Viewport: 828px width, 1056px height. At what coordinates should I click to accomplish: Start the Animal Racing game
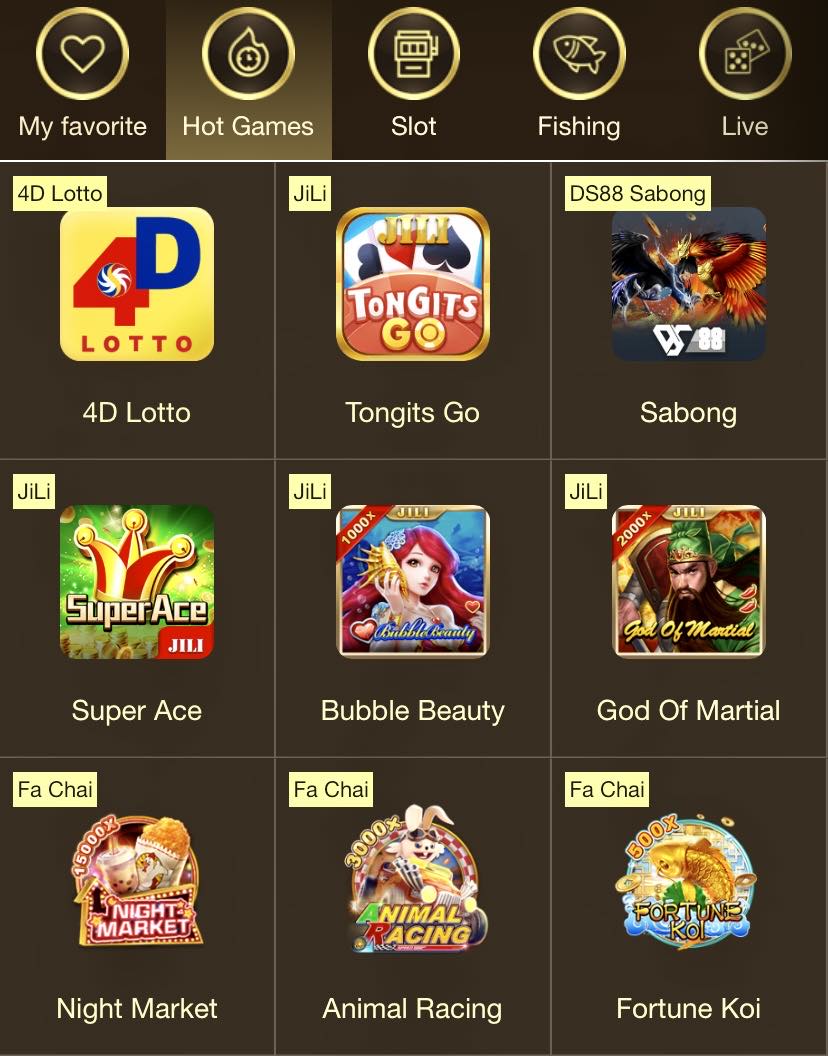(413, 880)
